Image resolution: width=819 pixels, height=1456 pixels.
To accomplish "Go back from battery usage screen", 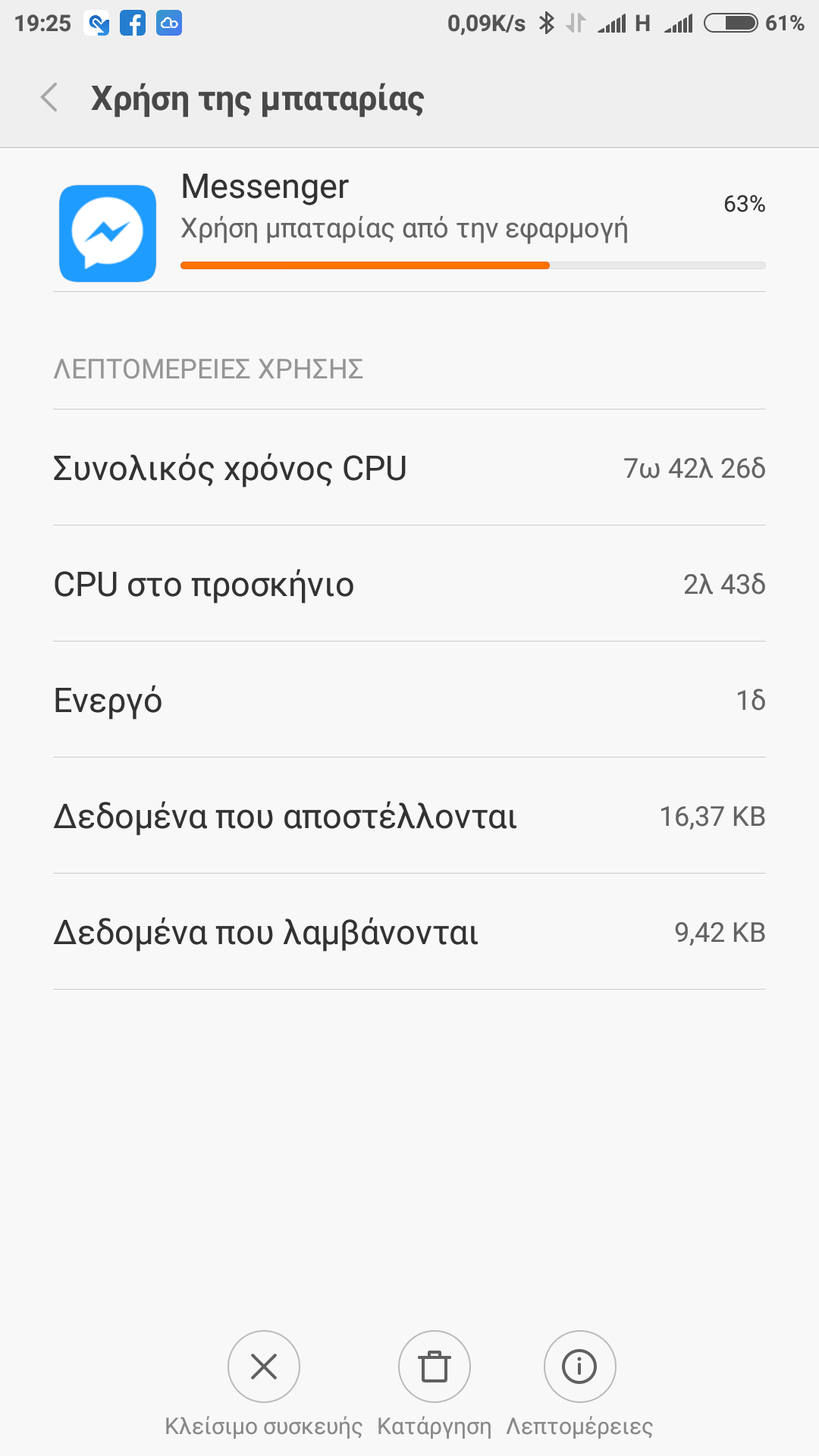I will coord(50,98).
